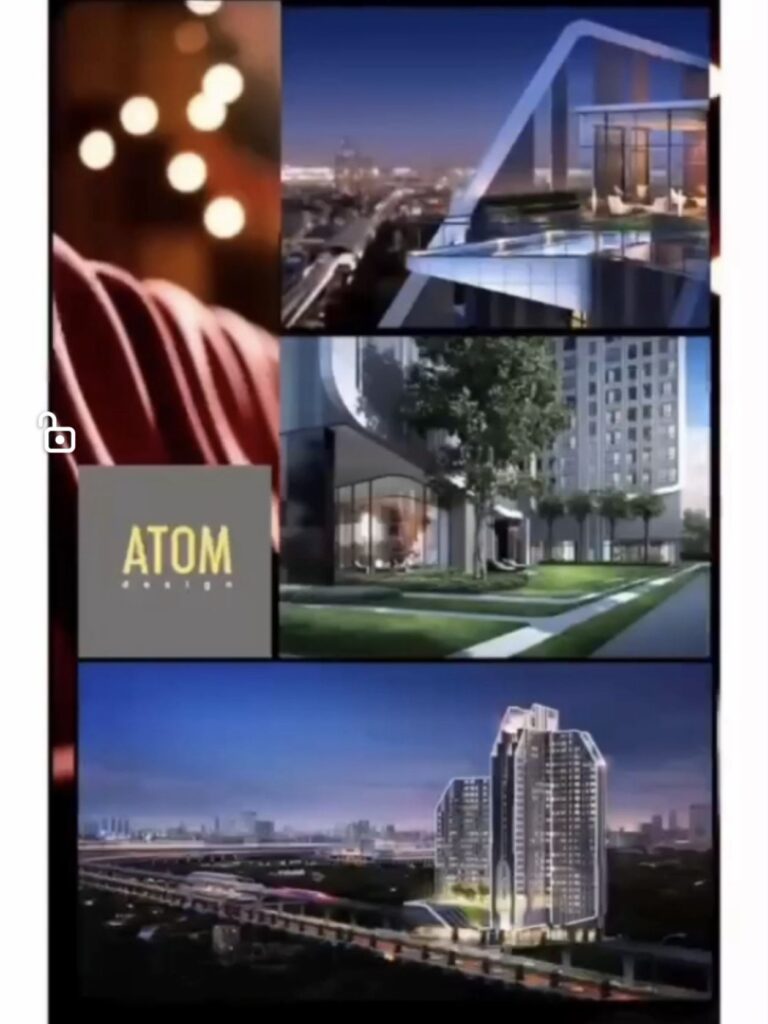Tap the screen lock icon
The height and width of the screenshot is (1024, 768).
(57, 433)
